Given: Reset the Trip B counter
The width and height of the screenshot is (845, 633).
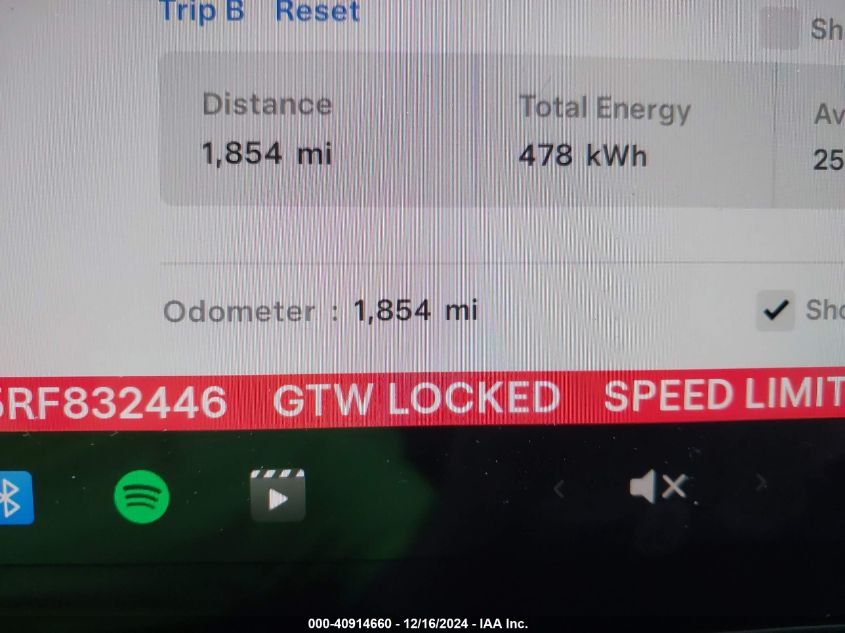Looking at the screenshot, I should pyautogui.click(x=317, y=12).
